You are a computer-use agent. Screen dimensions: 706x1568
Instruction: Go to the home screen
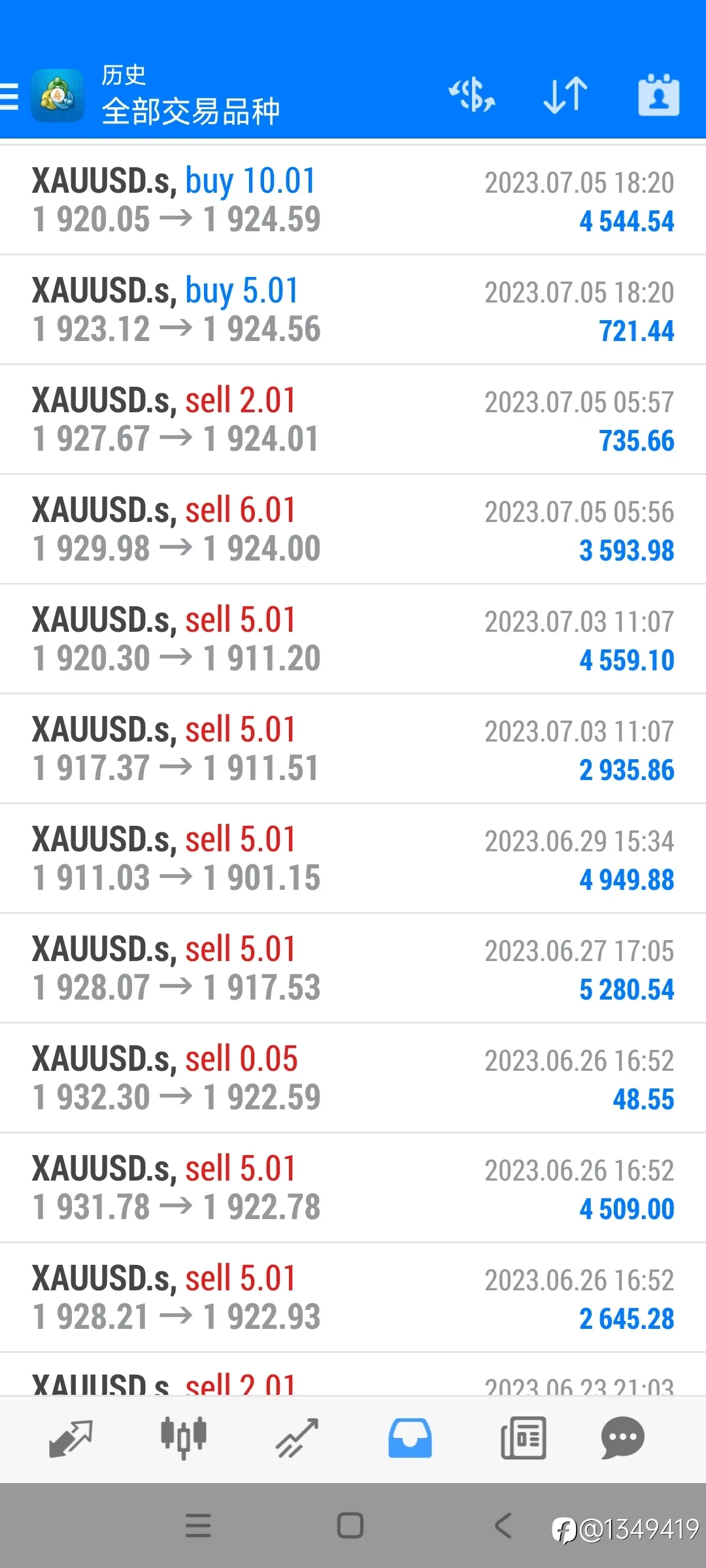[x=350, y=1526]
